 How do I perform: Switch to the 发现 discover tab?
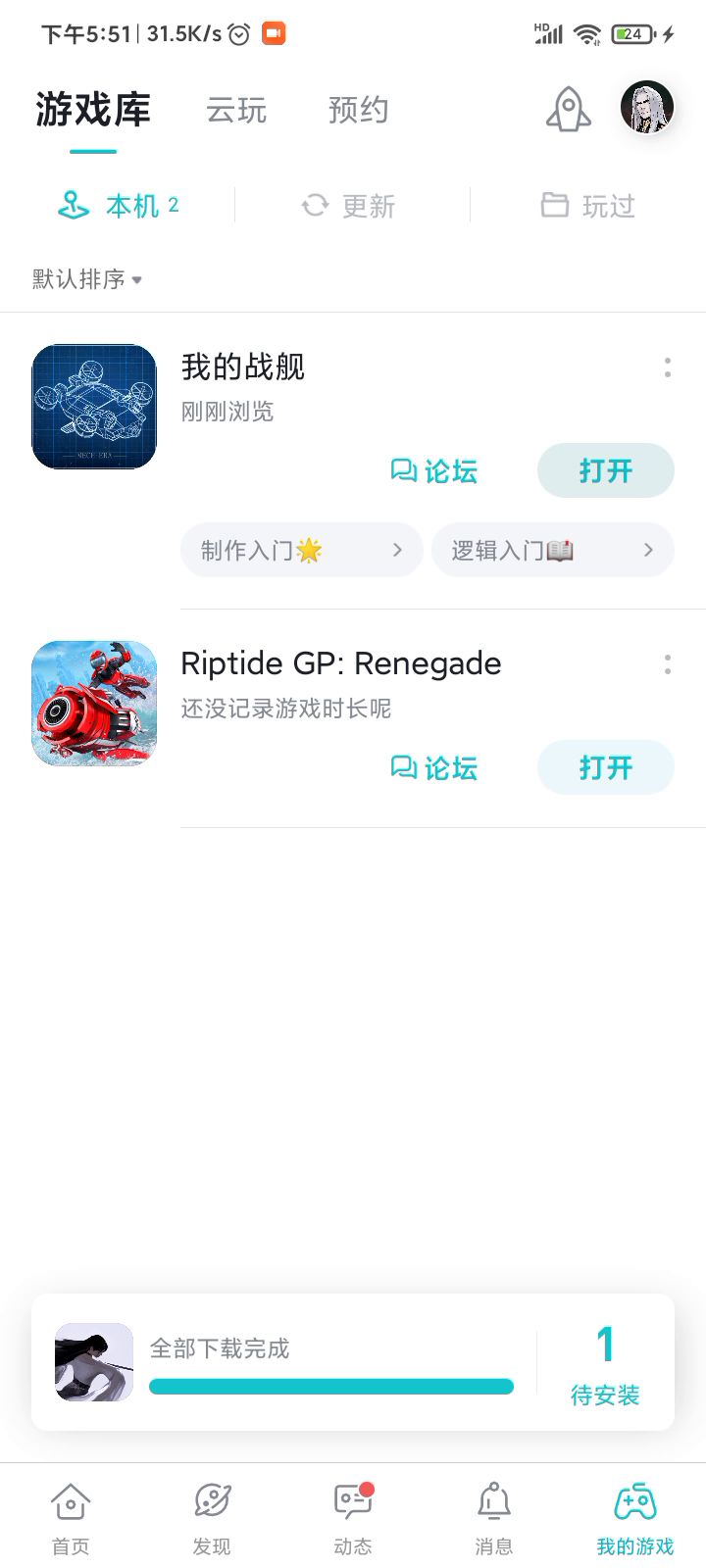tap(212, 1515)
